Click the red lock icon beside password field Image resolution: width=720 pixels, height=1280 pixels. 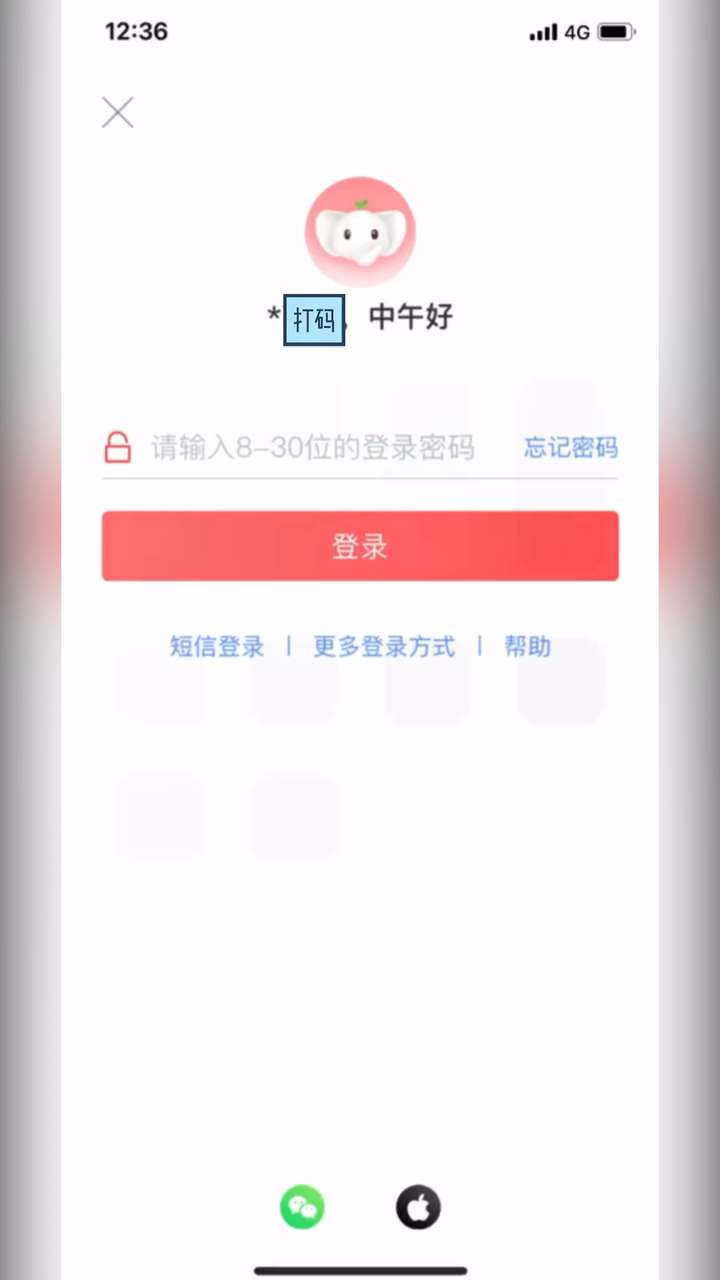point(117,447)
